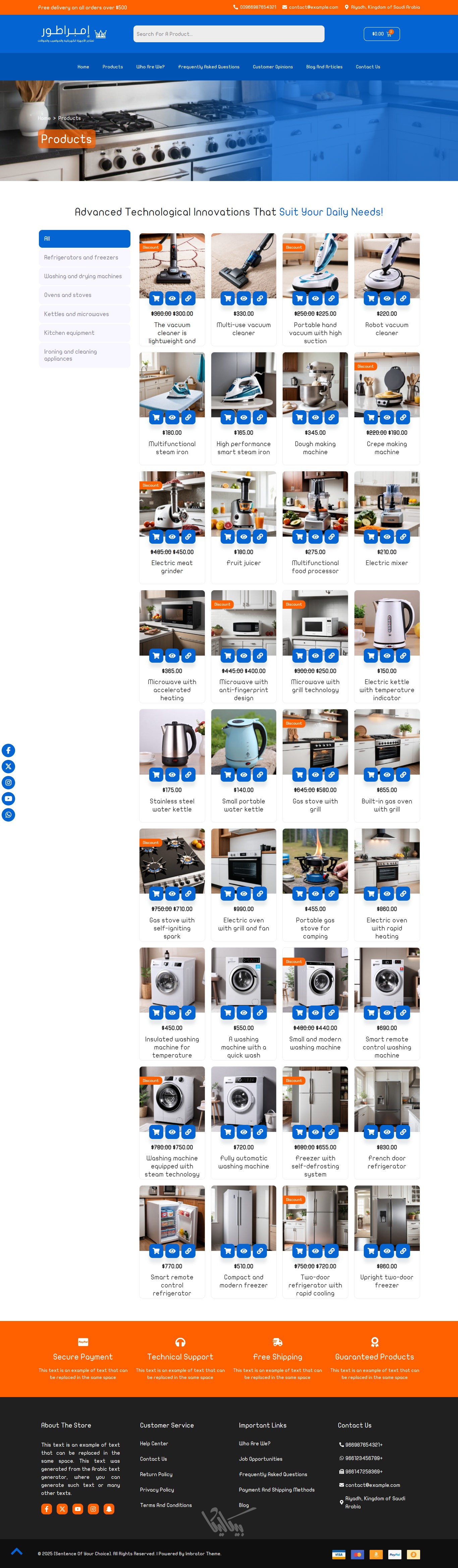The image size is (458, 1568).
Task: Add Multi-use vacuum cleaner to cart
Action: pyautogui.click(x=228, y=298)
